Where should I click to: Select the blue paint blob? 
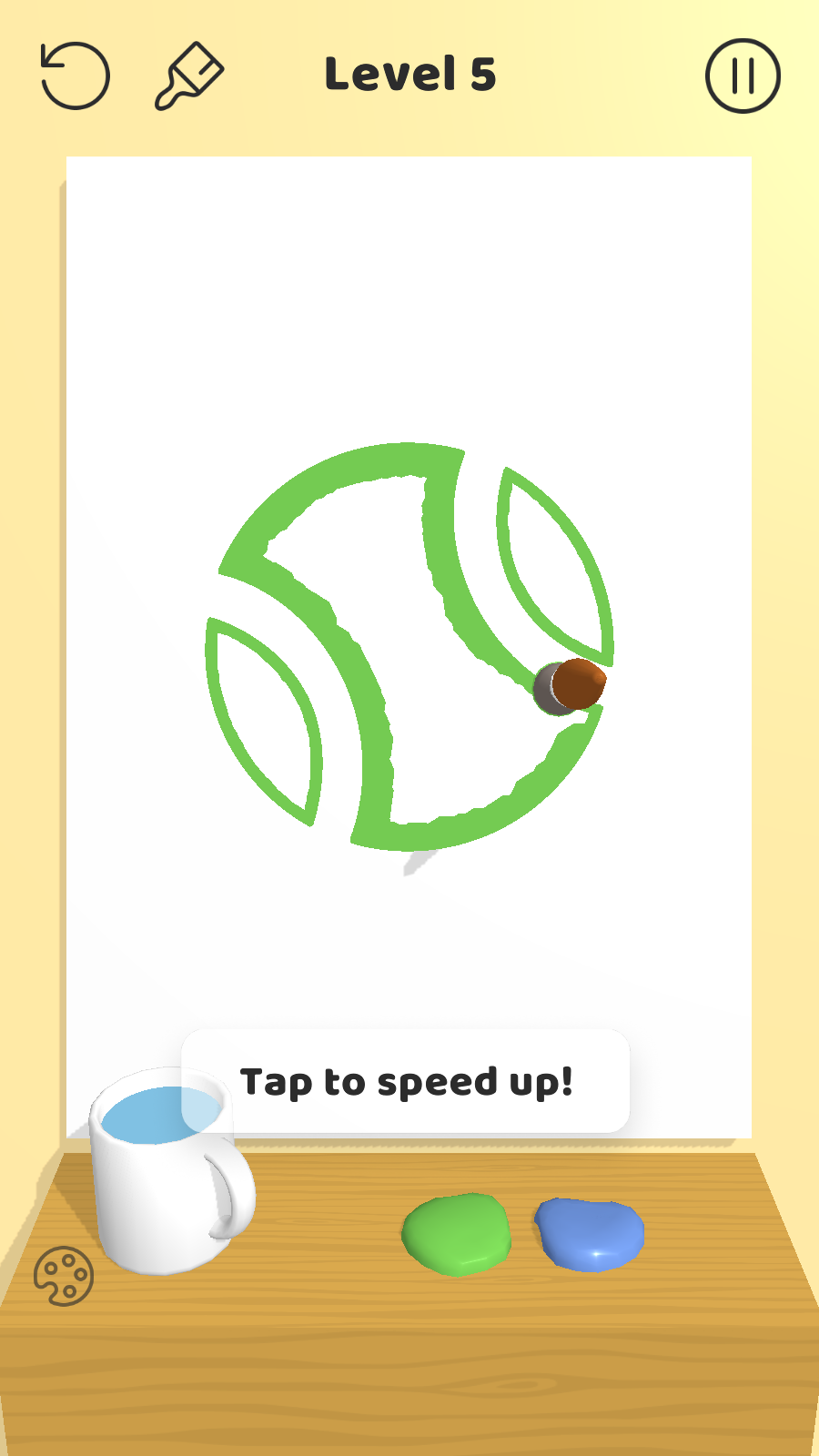click(x=590, y=1234)
